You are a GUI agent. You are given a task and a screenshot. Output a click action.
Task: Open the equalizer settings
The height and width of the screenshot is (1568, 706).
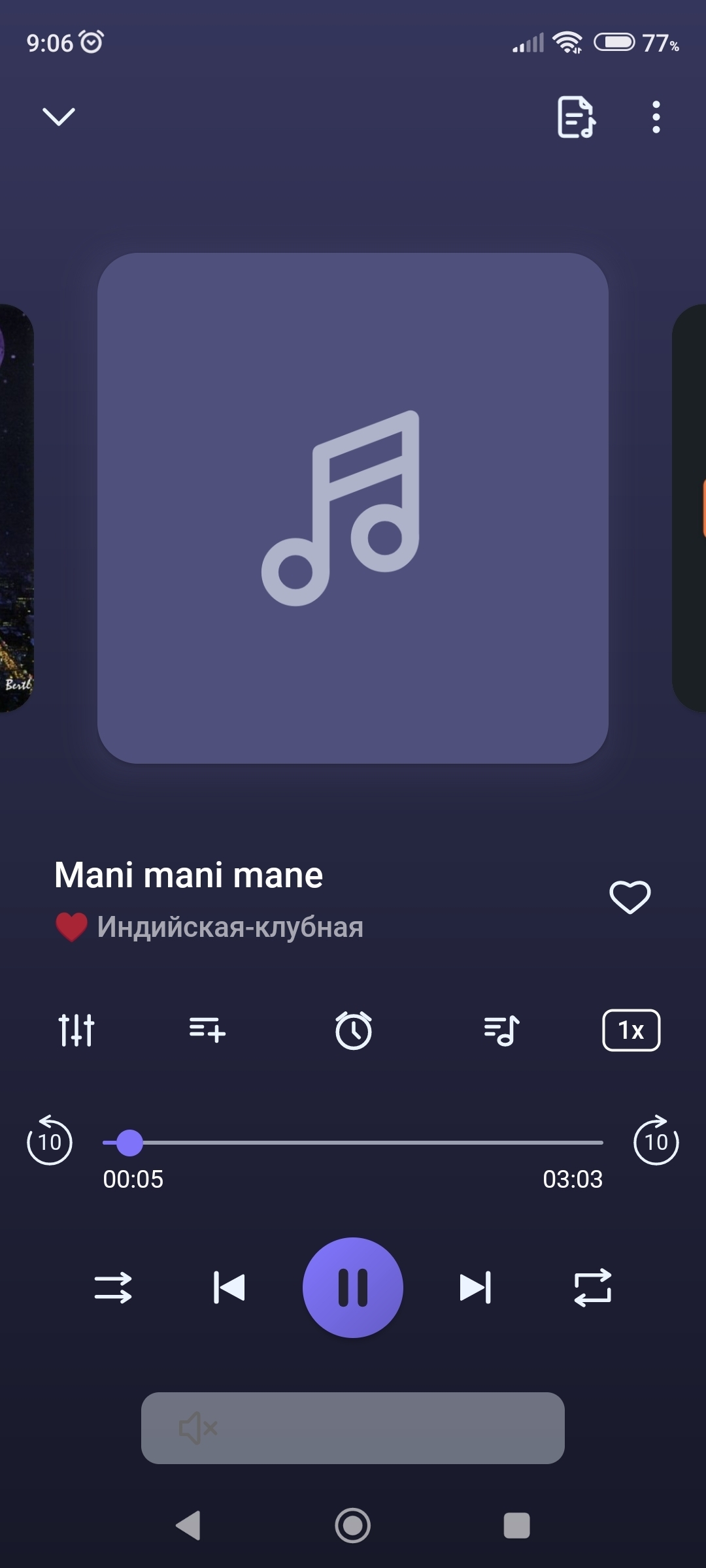[76, 1030]
